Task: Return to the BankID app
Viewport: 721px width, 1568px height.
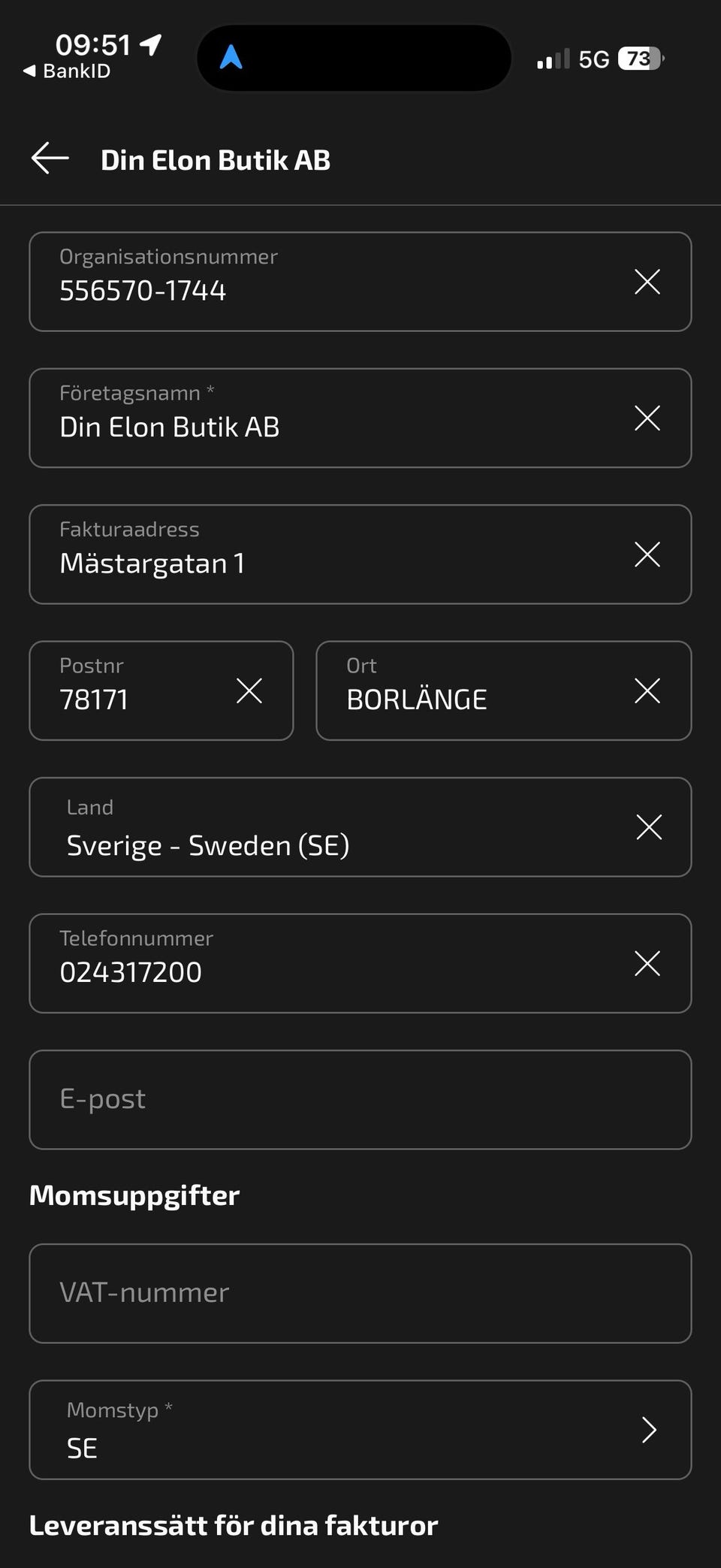Action: [67, 71]
